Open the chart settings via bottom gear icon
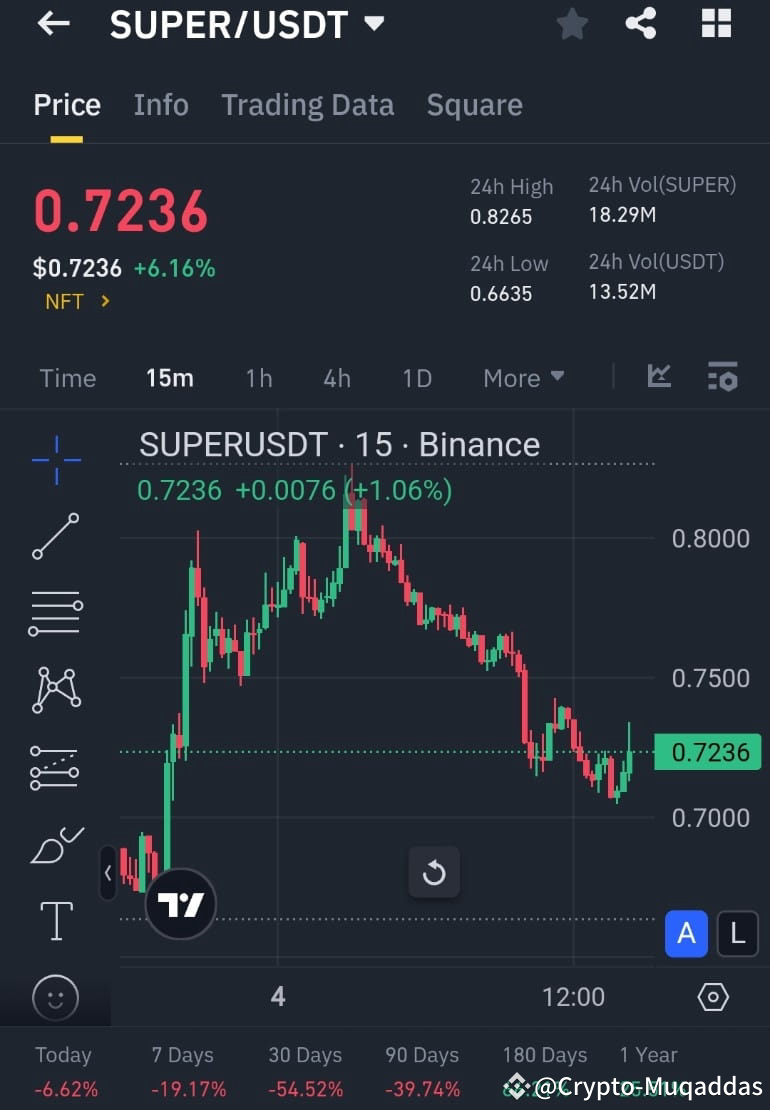Image resolution: width=770 pixels, height=1110 pixels. coord(712,996)
